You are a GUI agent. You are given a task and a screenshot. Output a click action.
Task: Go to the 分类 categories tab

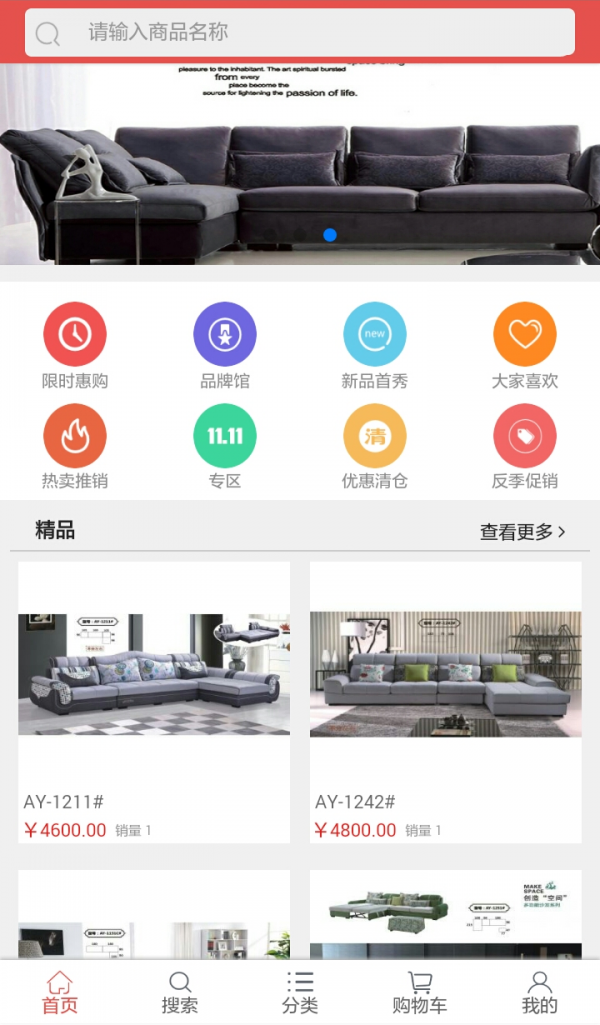point(300,993)
